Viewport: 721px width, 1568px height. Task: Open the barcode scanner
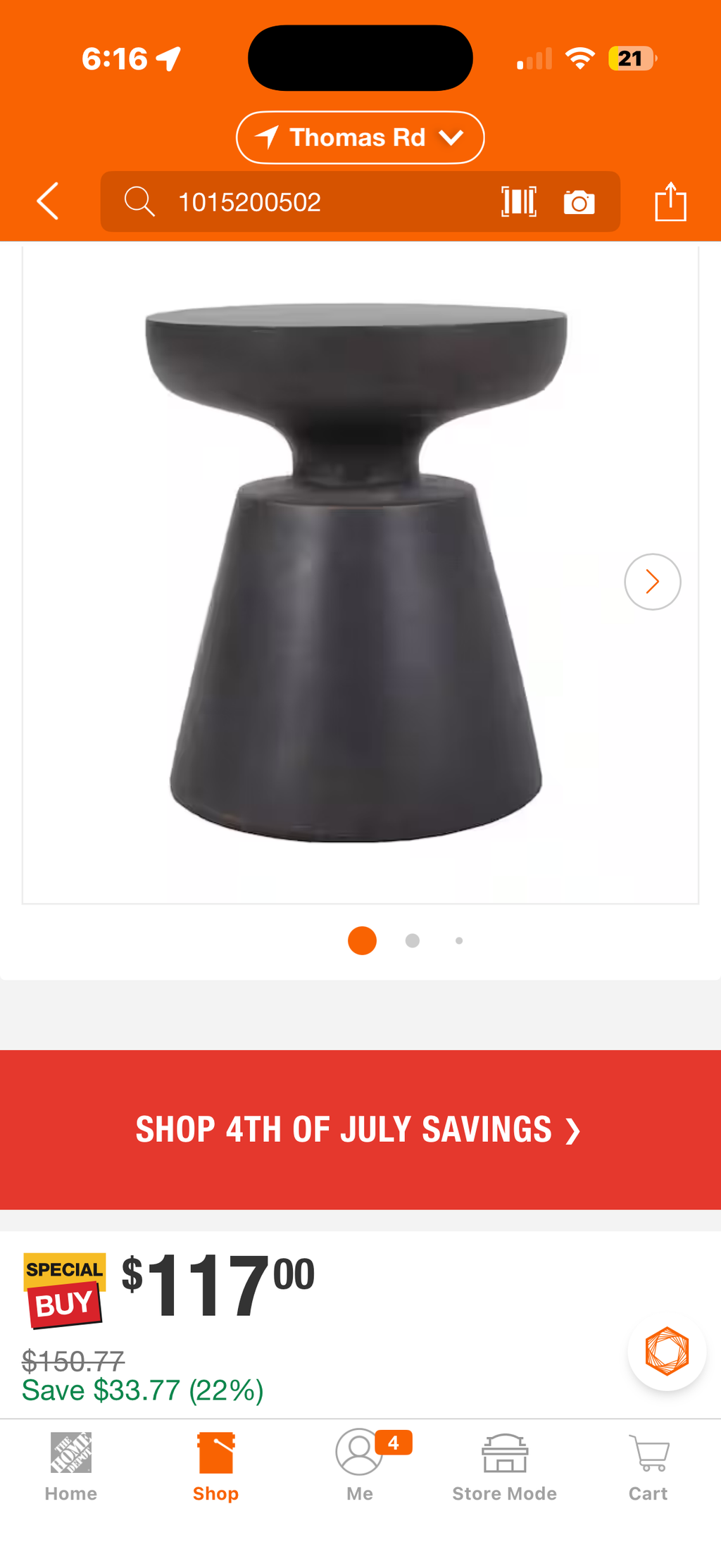click(x=519, y=202)
